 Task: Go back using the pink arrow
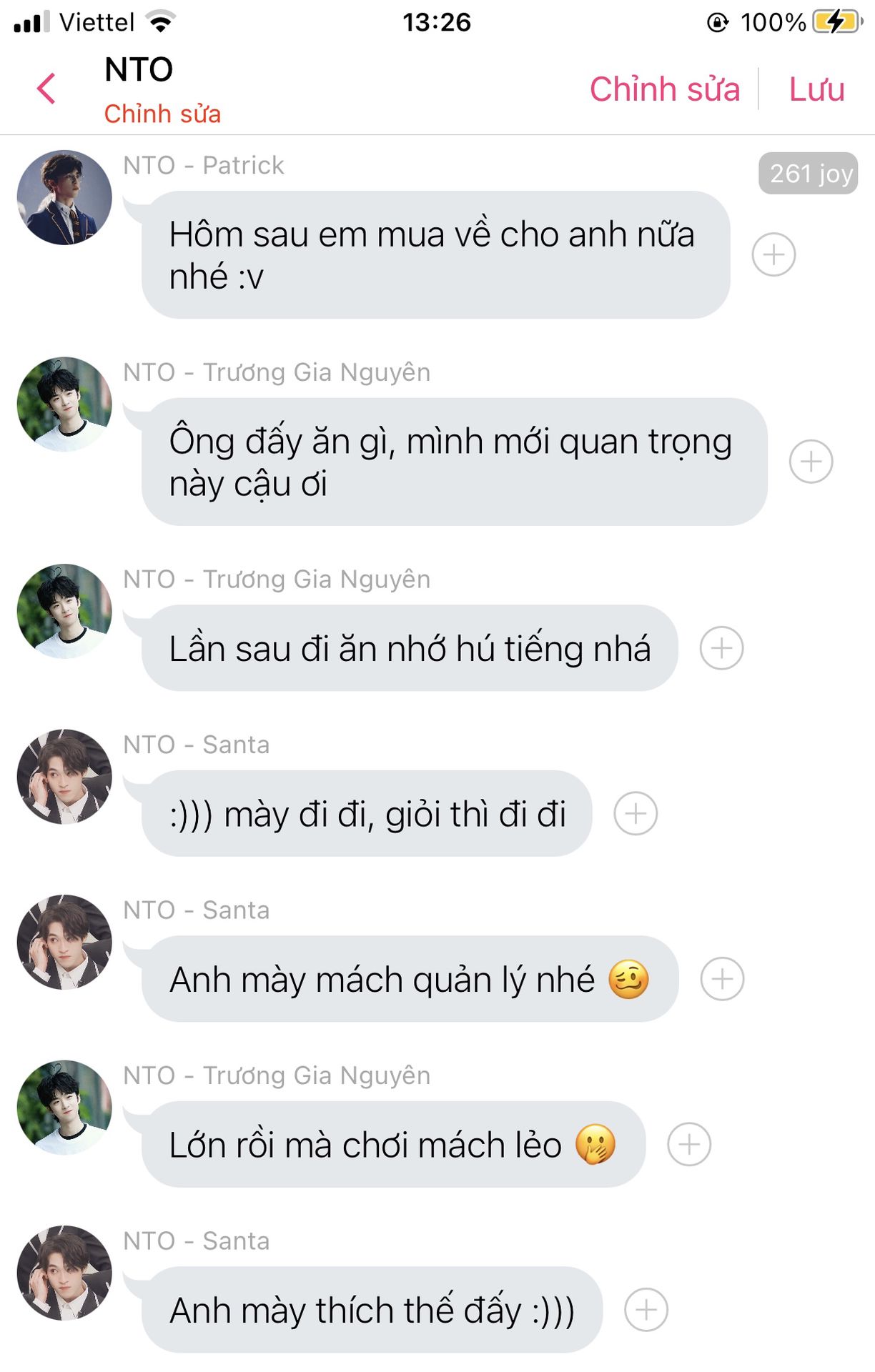pos(46,89)
